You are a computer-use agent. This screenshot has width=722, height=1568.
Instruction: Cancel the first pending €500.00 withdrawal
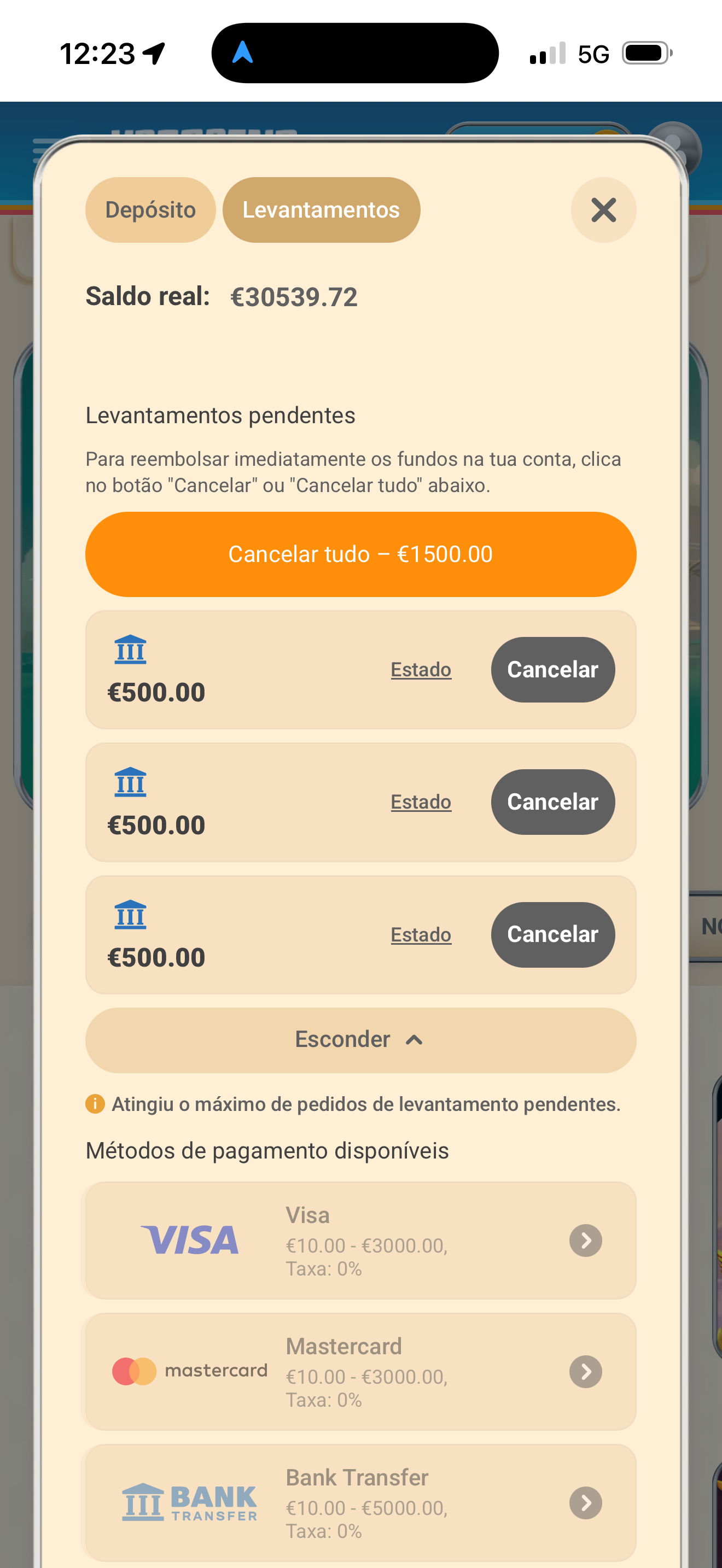(x=552, y=670)
